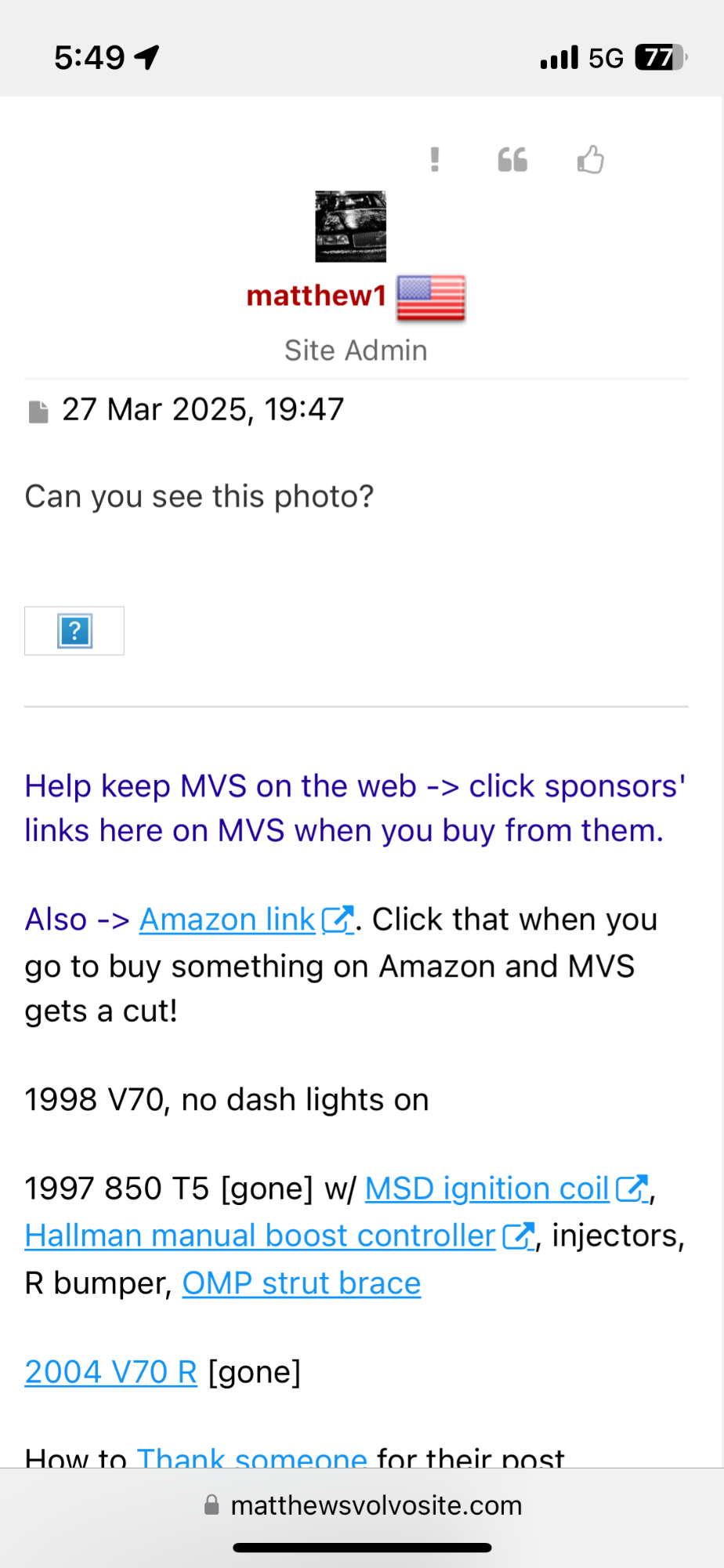Open the MSD ignition coil link
The width and height of the screenshot is (724, 1568).
coord(487,1189)
